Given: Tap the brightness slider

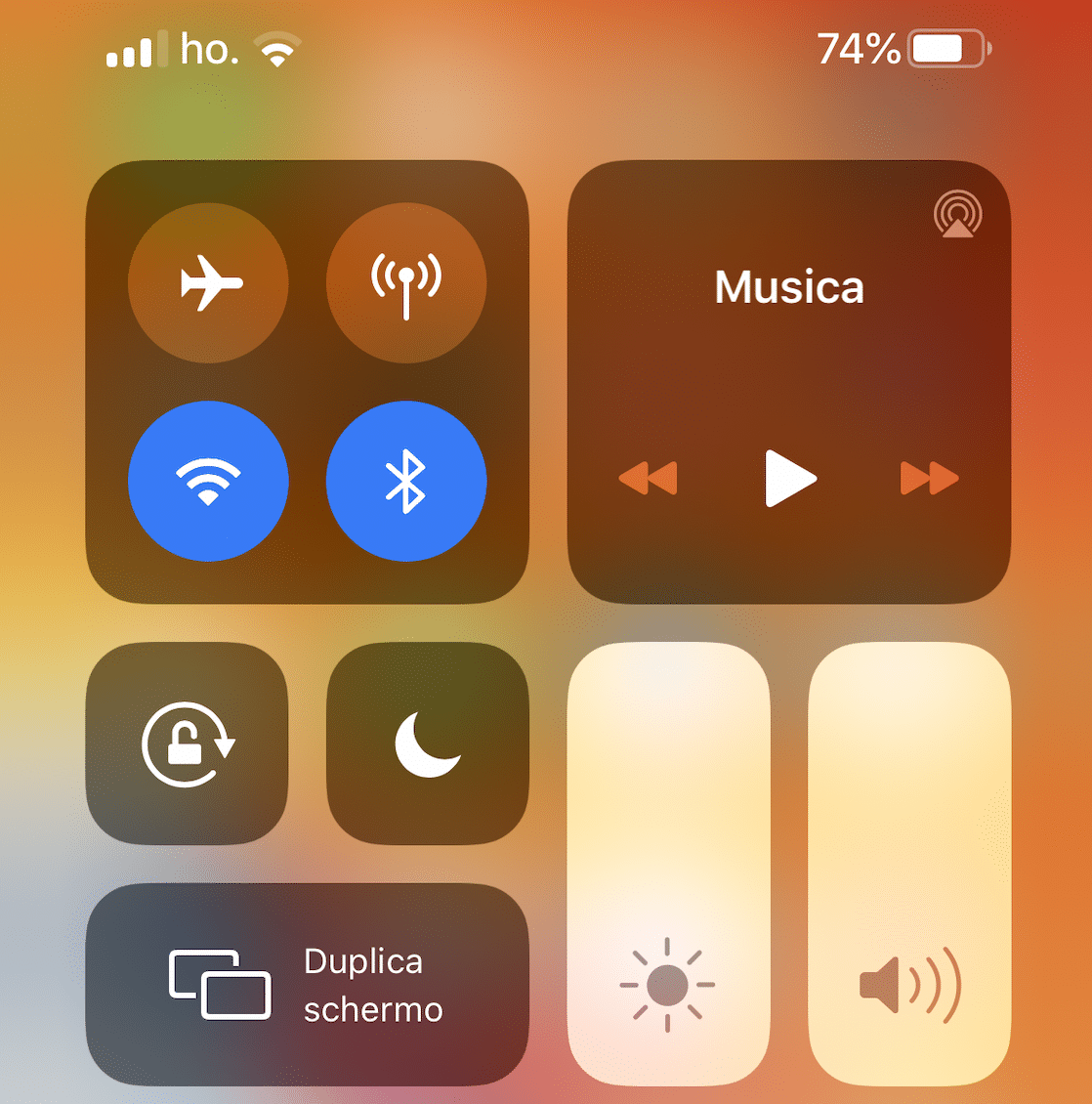Looking at the screenshot, I should (668, 864).
